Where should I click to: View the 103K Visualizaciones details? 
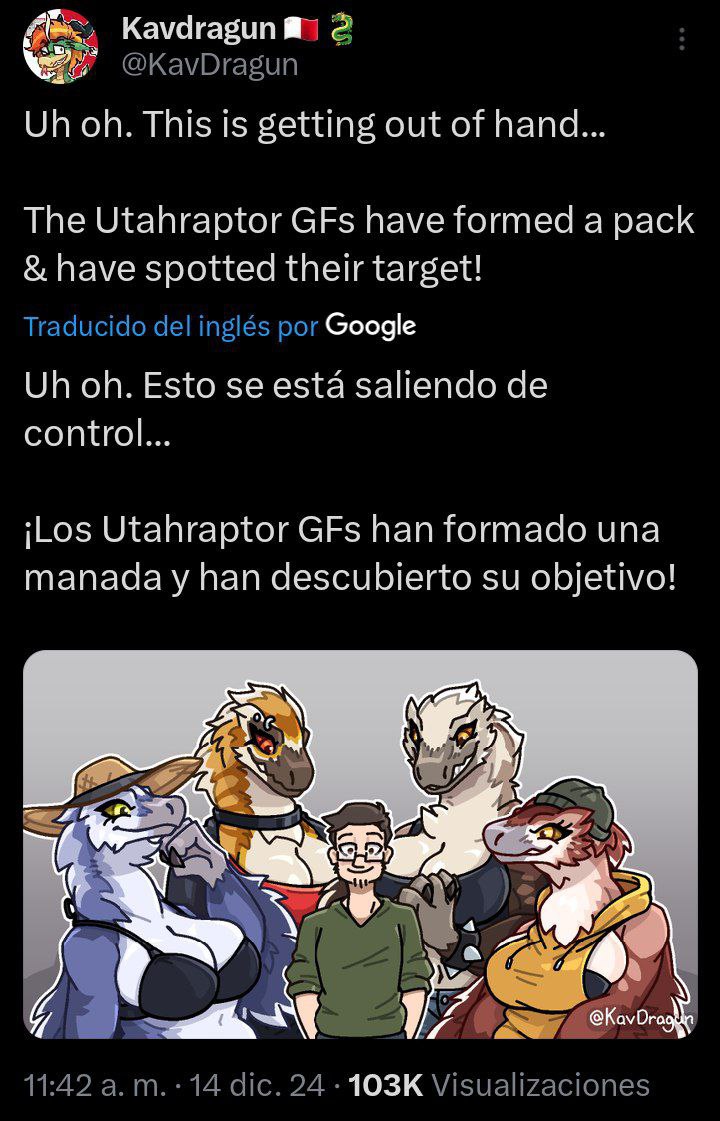click(498, 1085)
